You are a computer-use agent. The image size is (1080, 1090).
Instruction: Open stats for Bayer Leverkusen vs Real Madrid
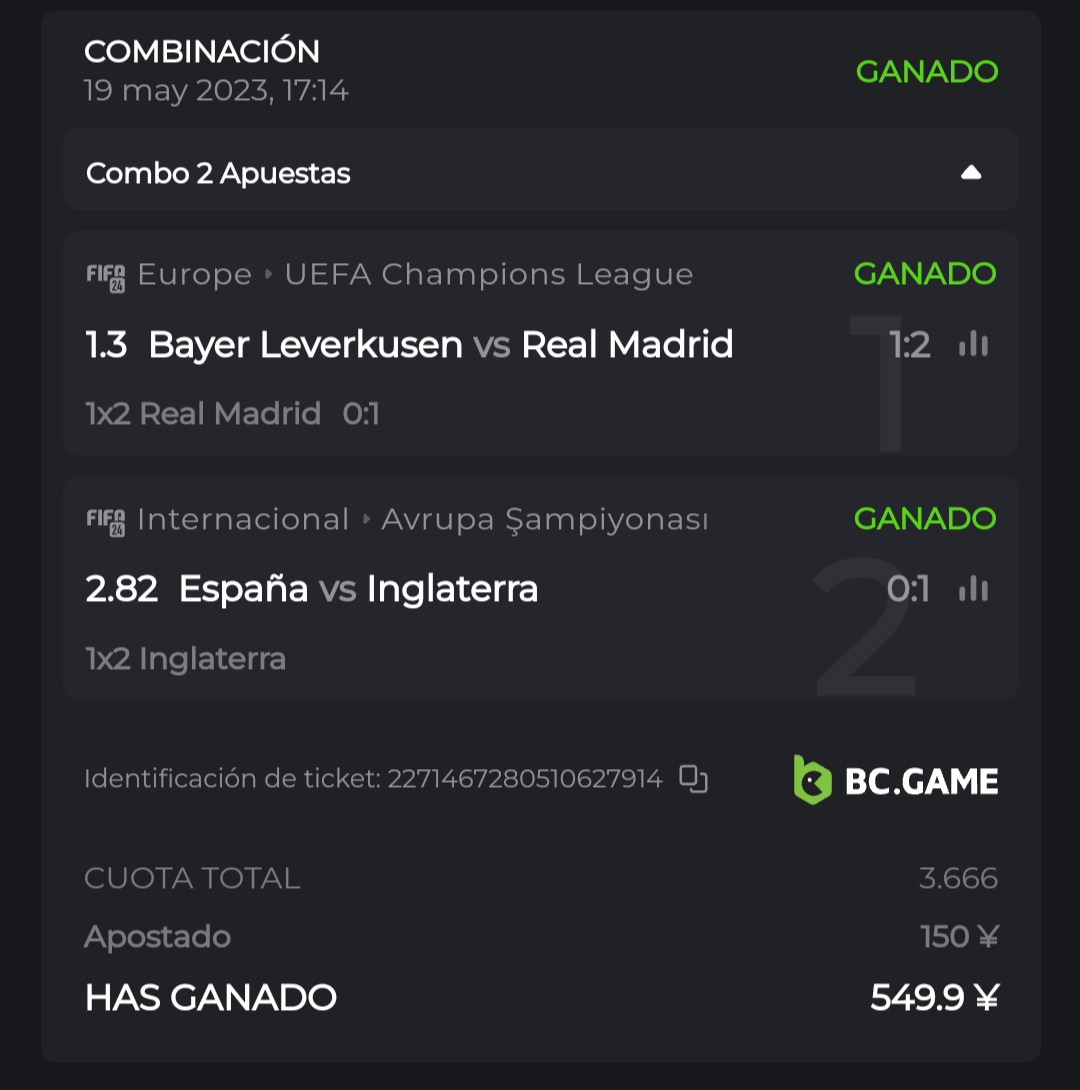[973, 345]
